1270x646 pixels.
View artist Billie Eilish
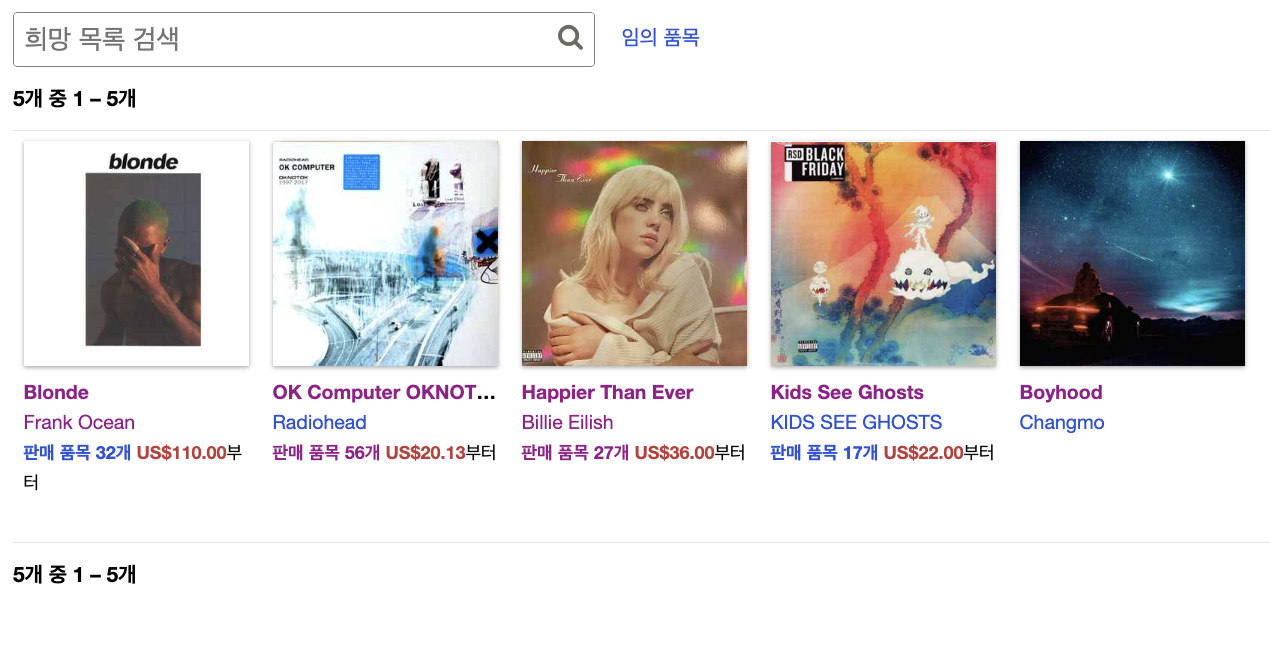567,422
